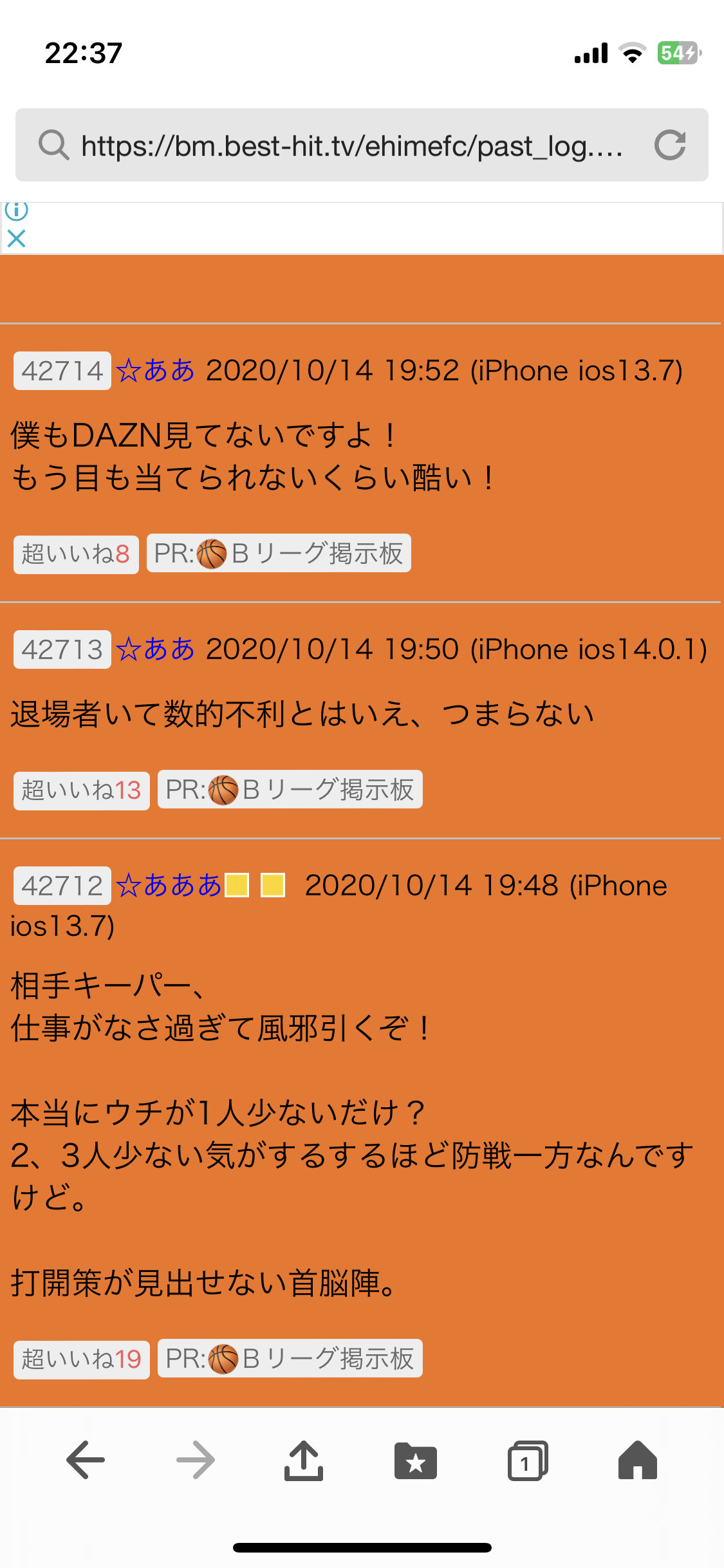Tap post number 42713
This screenshot has height=1568, width=724.
click(62, 649)
